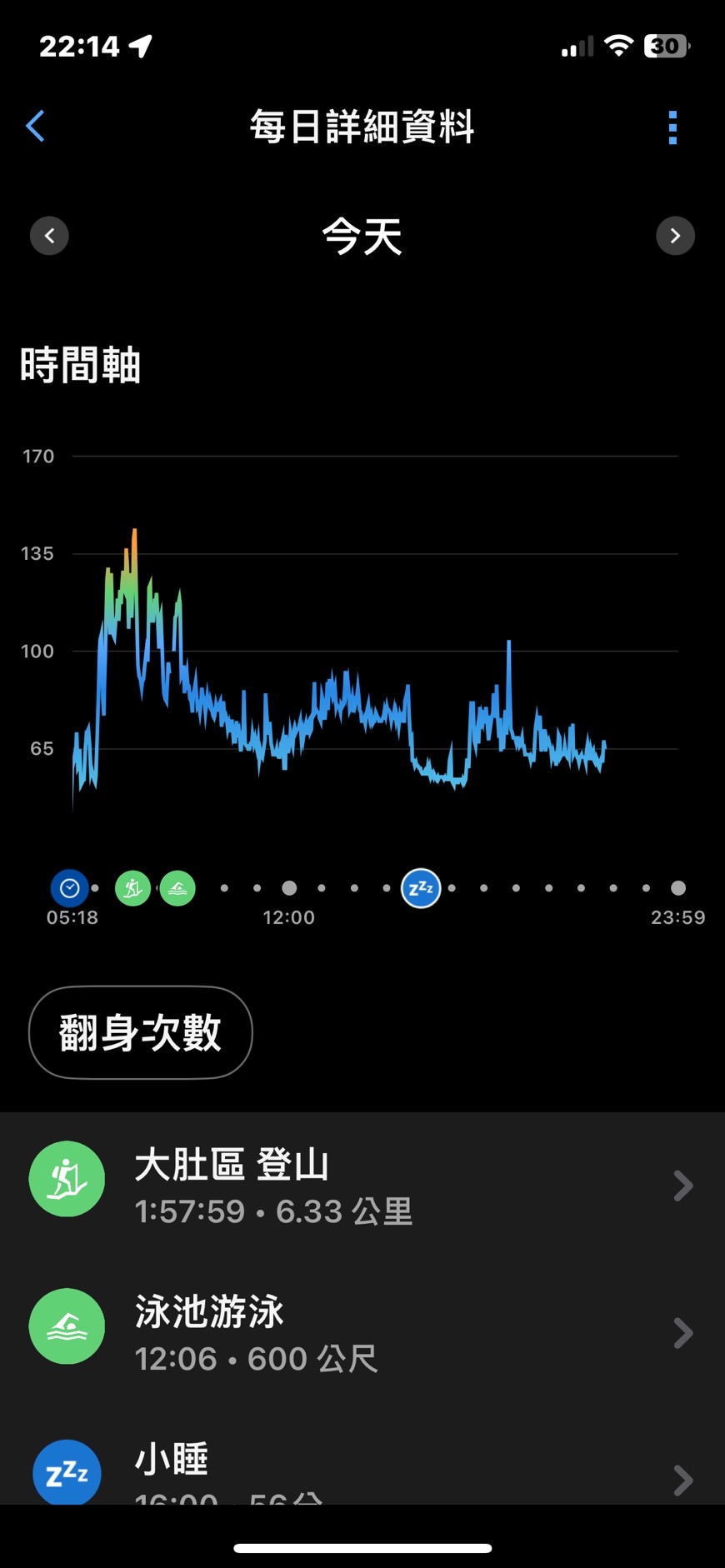Open the 泳池游泳 activity

pyautogui.click(x=362, y=1333)
